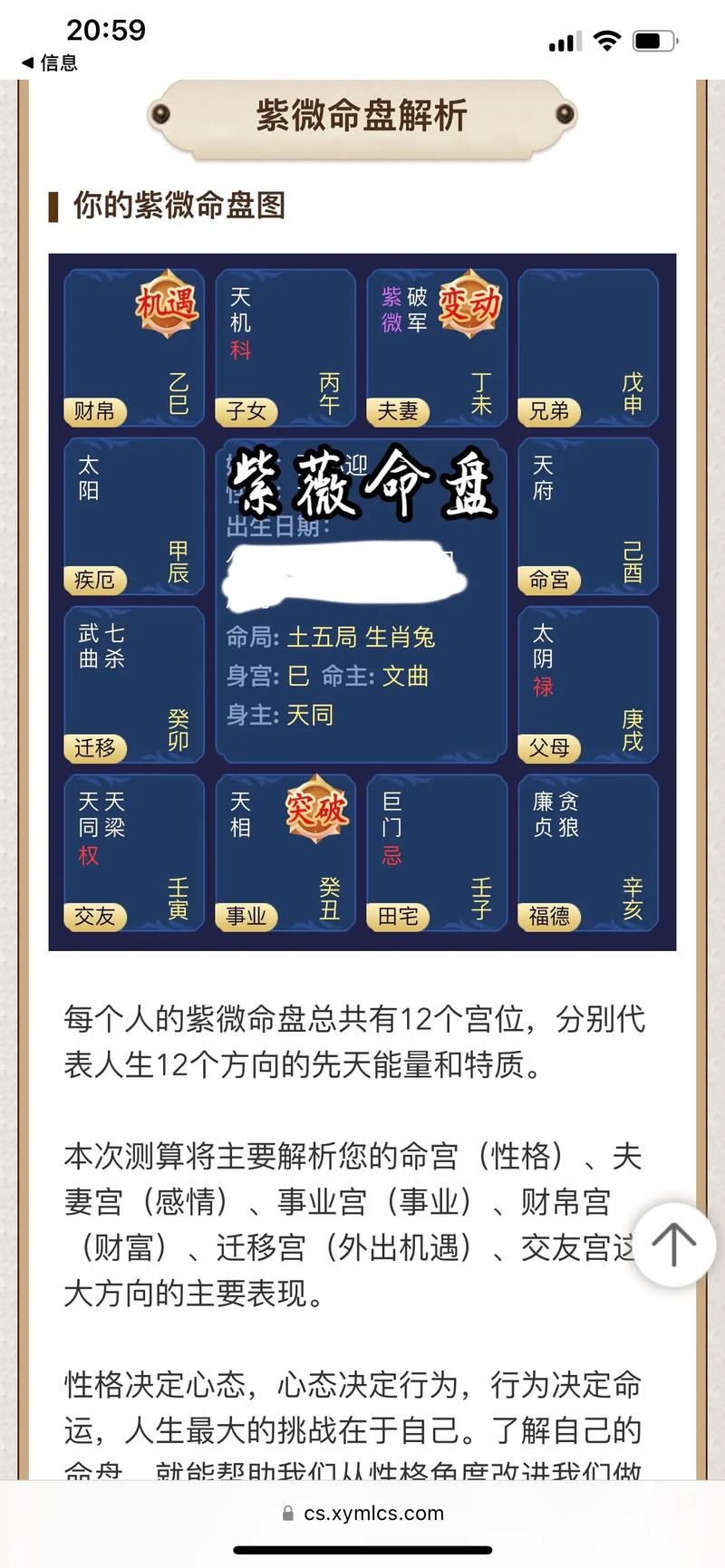Viewport: 725px width, 1568px height.
Task: Tap the scroll-to-top arrow button
Action: (x=672, y=1244)
